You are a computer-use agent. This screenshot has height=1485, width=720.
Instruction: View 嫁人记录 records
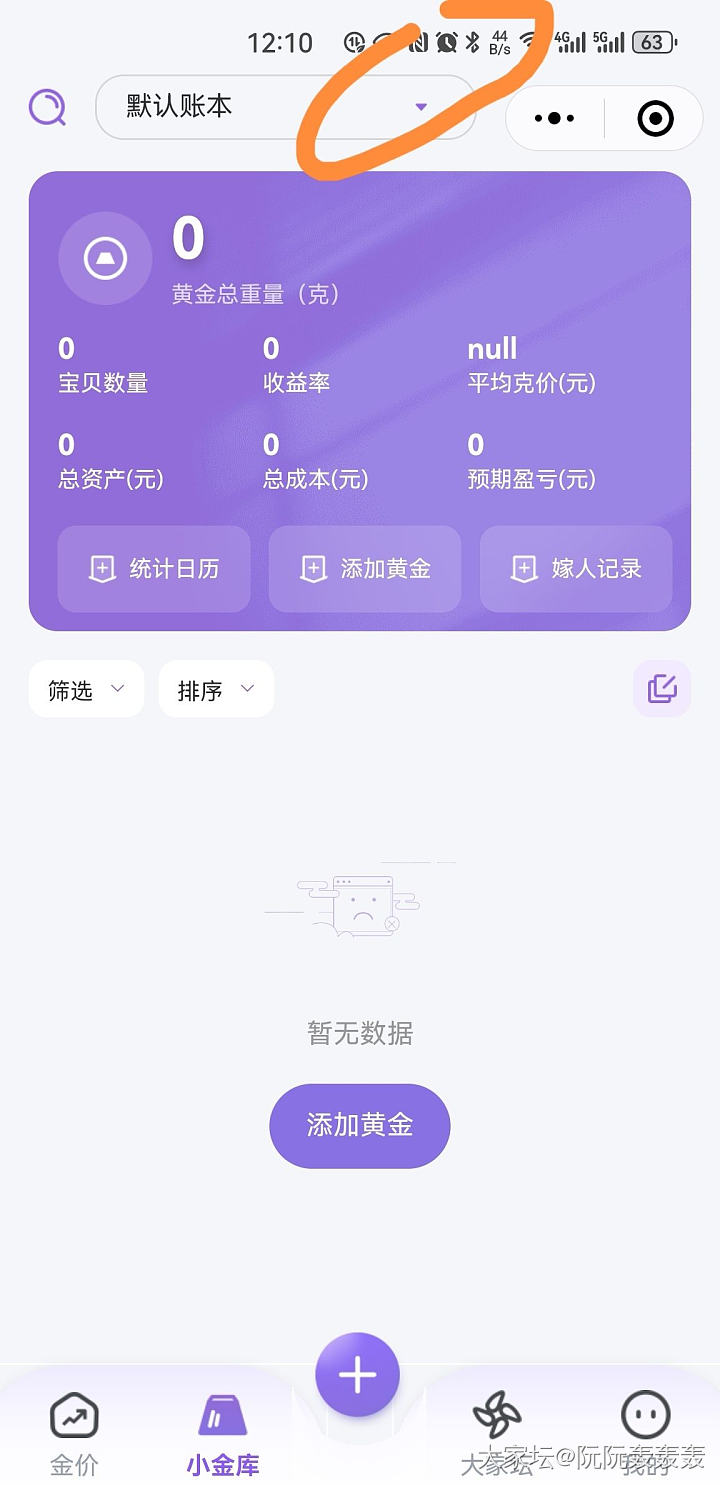576,569
